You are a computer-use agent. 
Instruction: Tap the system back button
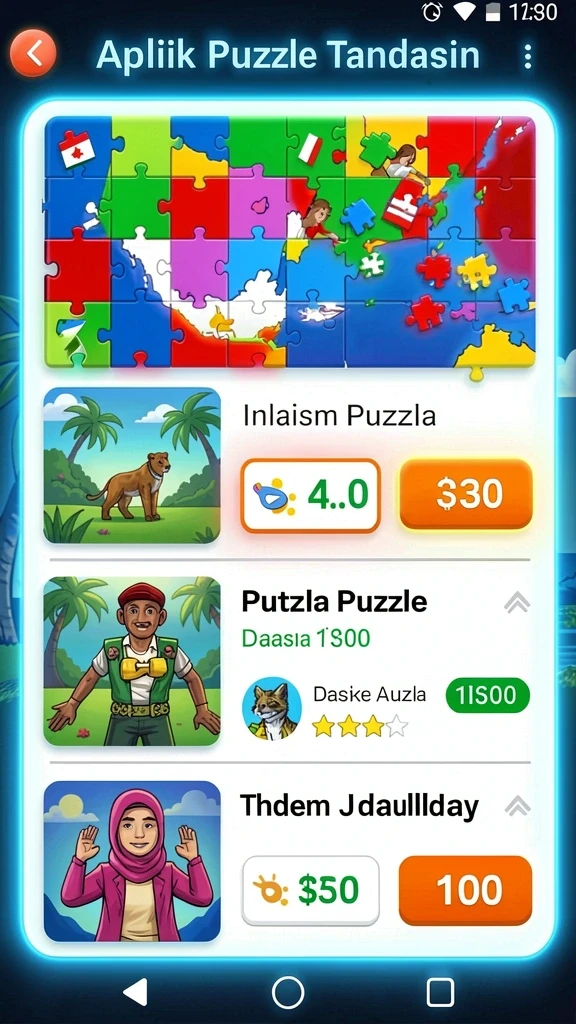(x=135, y=992)
